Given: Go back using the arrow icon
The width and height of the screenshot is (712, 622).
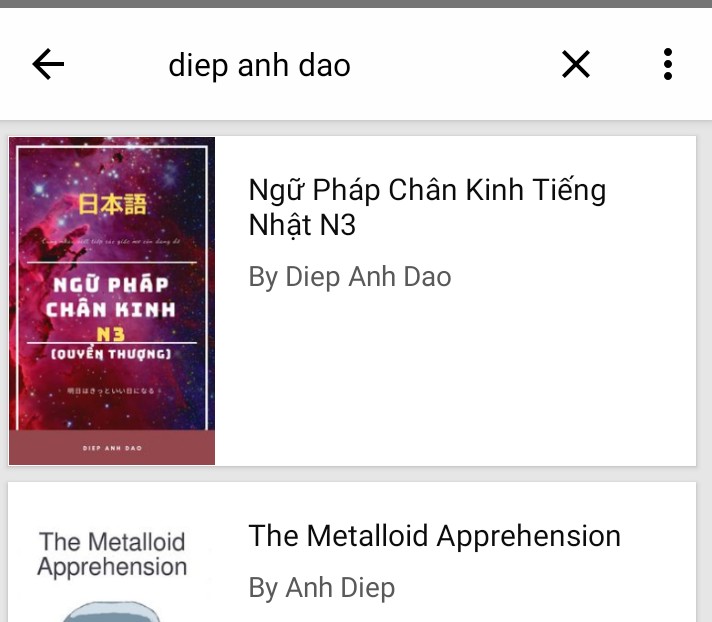Looking at the screenshot, I should pyautogui.click(x=48, y=65).
